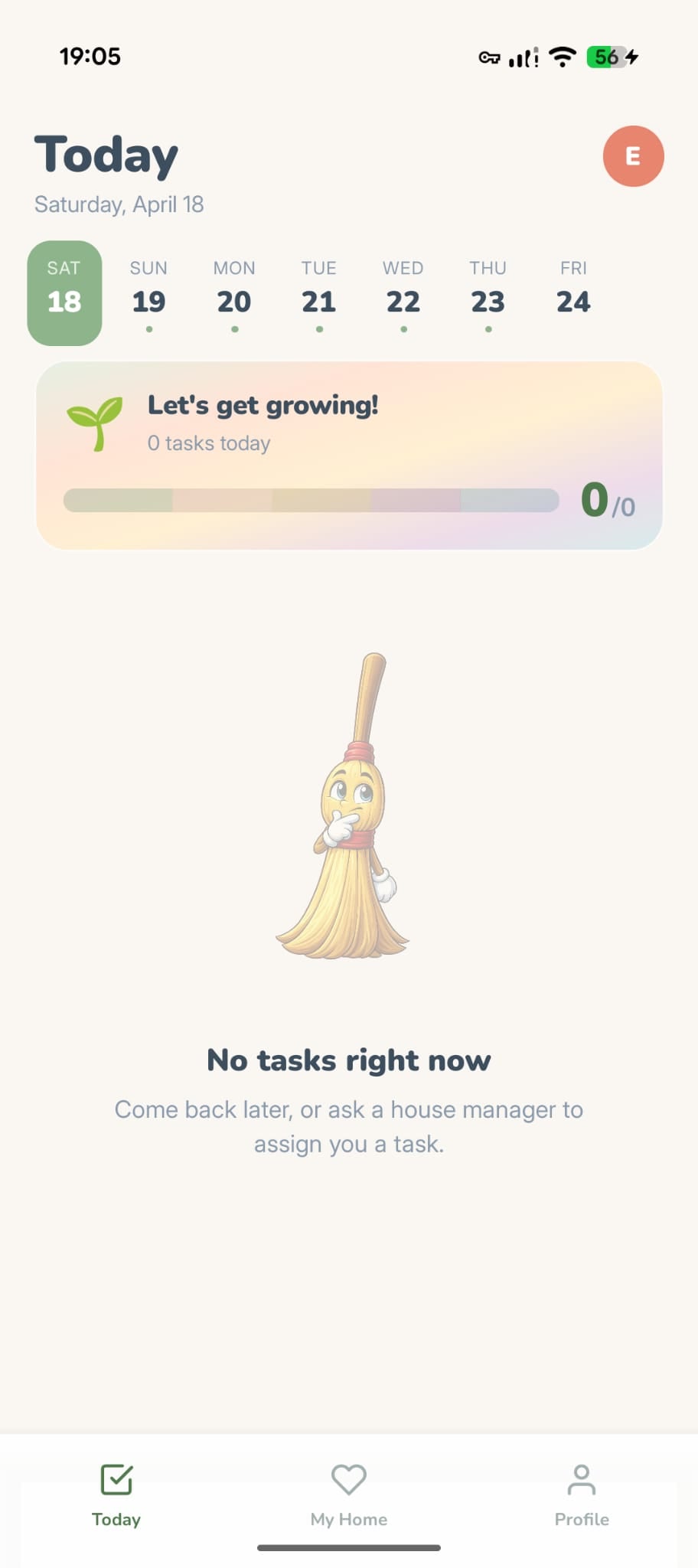Tap the task progress bar
The width and height of the screenshot is (698, 1568).
click(x=311, y=501)
